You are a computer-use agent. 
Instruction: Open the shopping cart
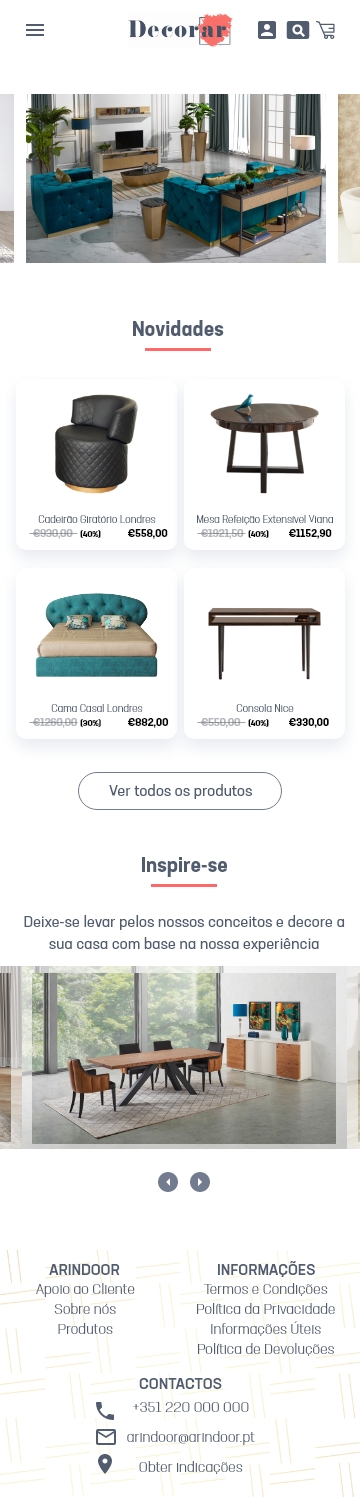pyautogui.click(x=326, y=30)
